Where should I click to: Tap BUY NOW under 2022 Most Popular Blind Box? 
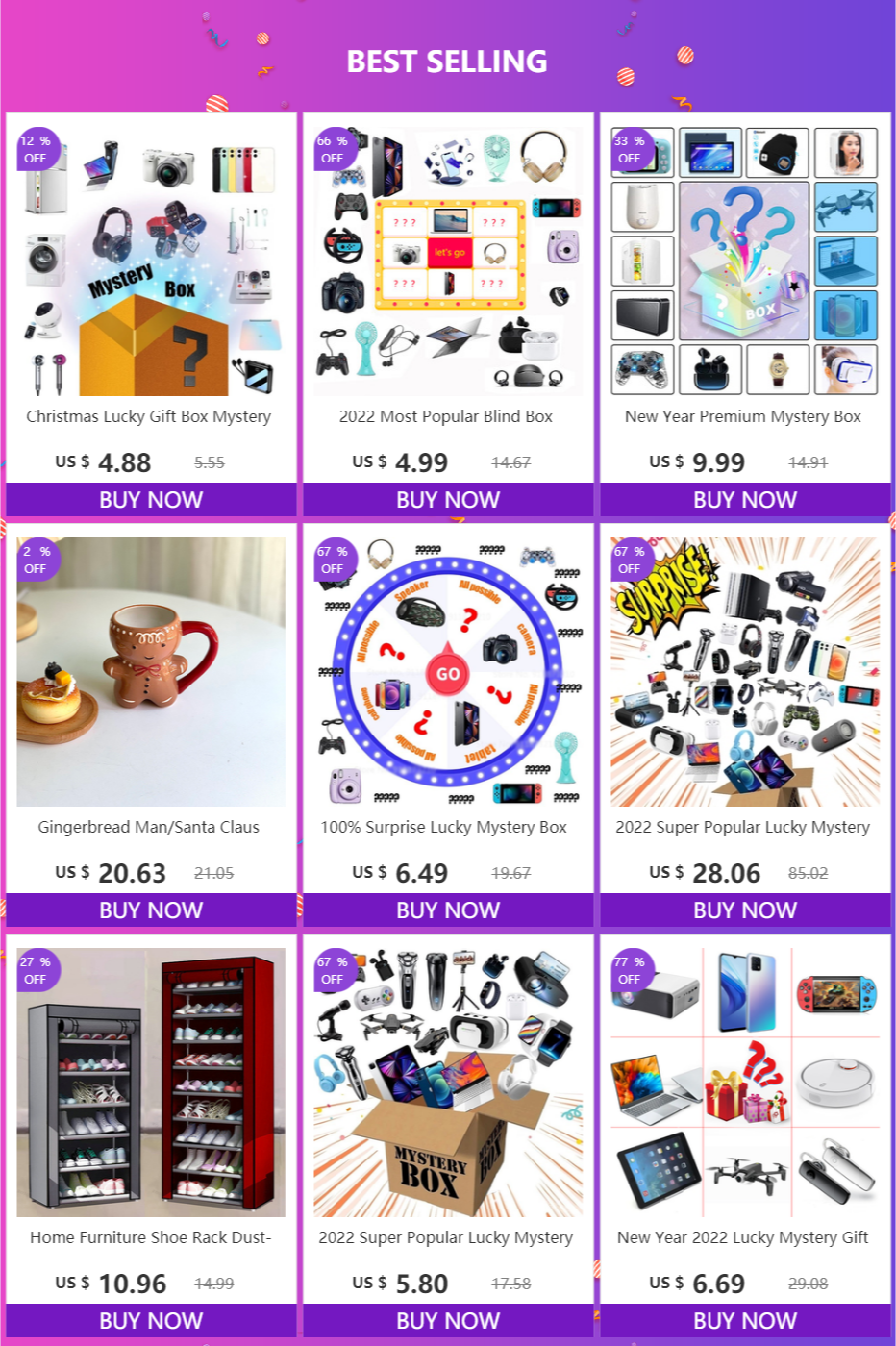[448, 500]
